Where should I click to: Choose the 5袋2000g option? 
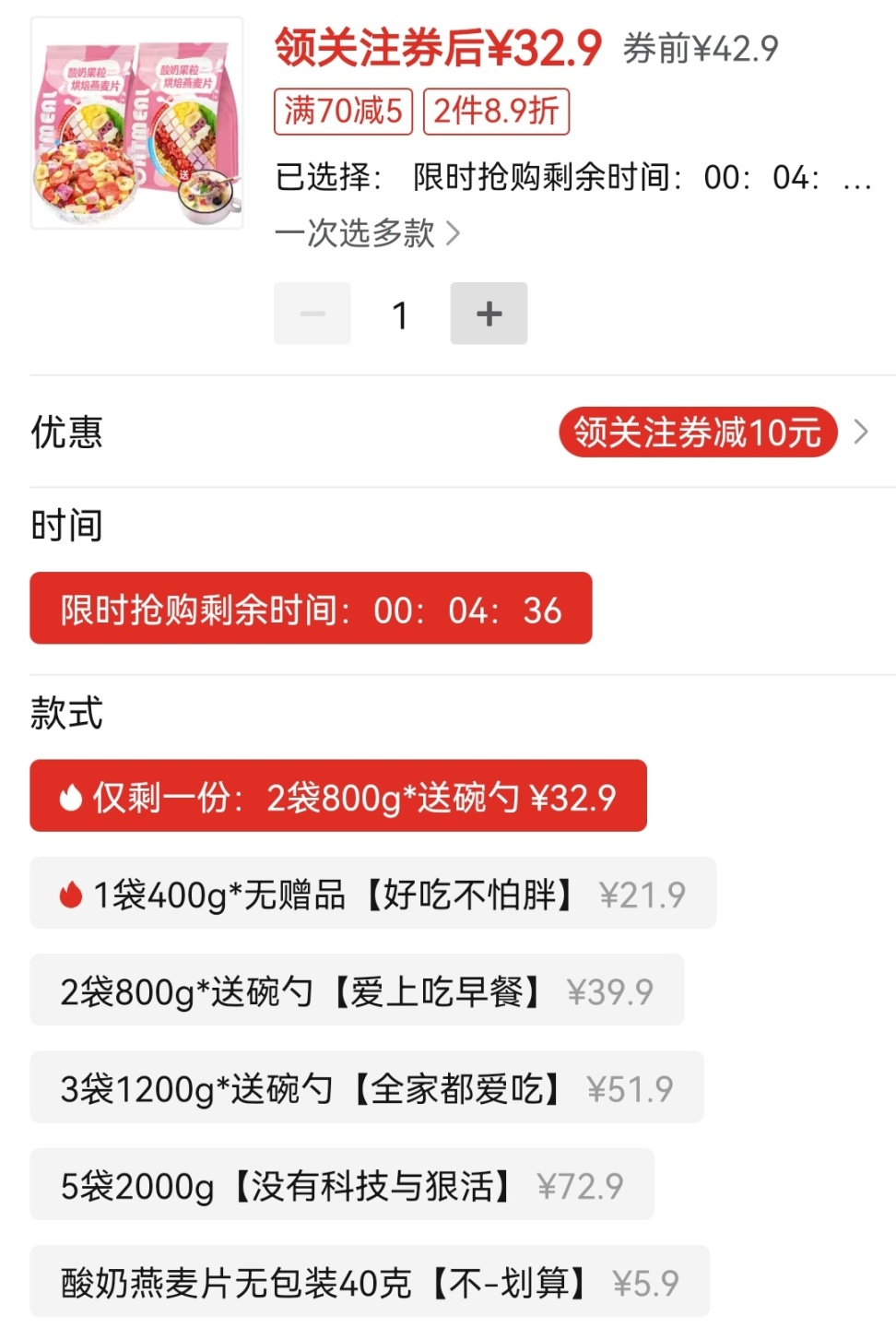[x=342, y=1185]
